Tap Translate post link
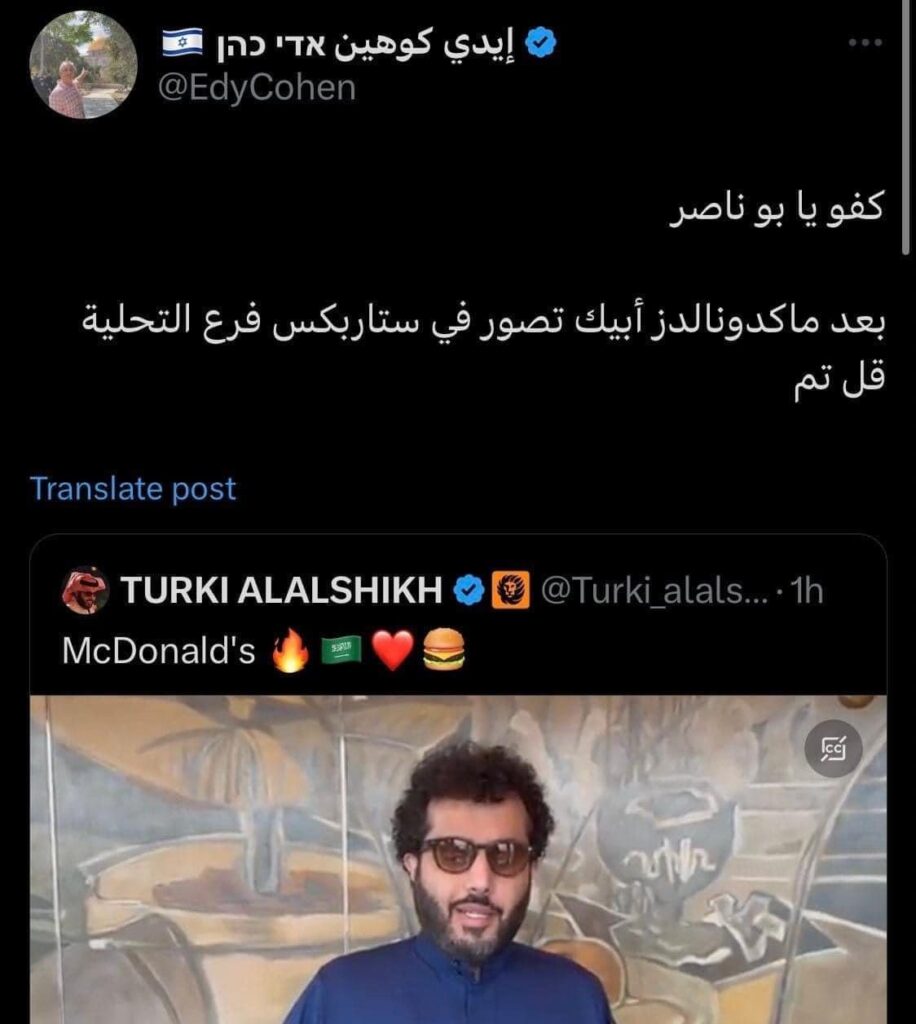Screen dimensions: 916x1024 pyautogui.click(x=133, y=489)
